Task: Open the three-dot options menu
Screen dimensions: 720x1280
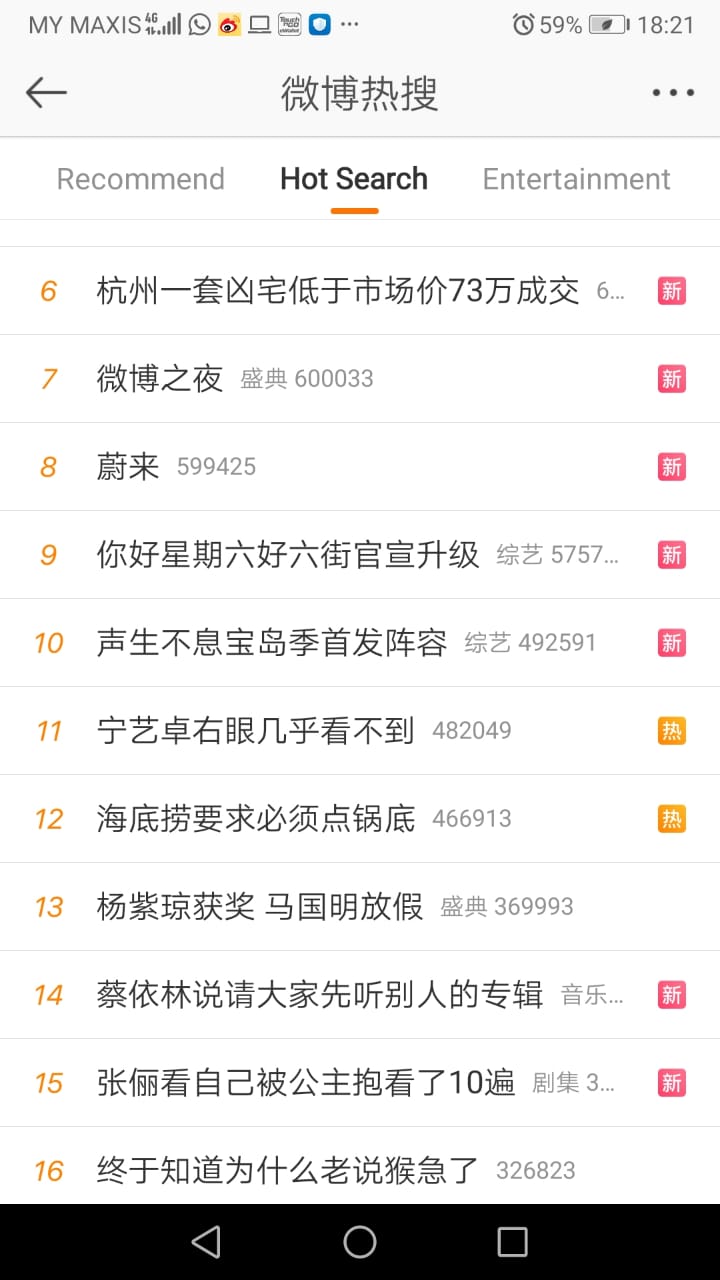Action: (672, 92)
